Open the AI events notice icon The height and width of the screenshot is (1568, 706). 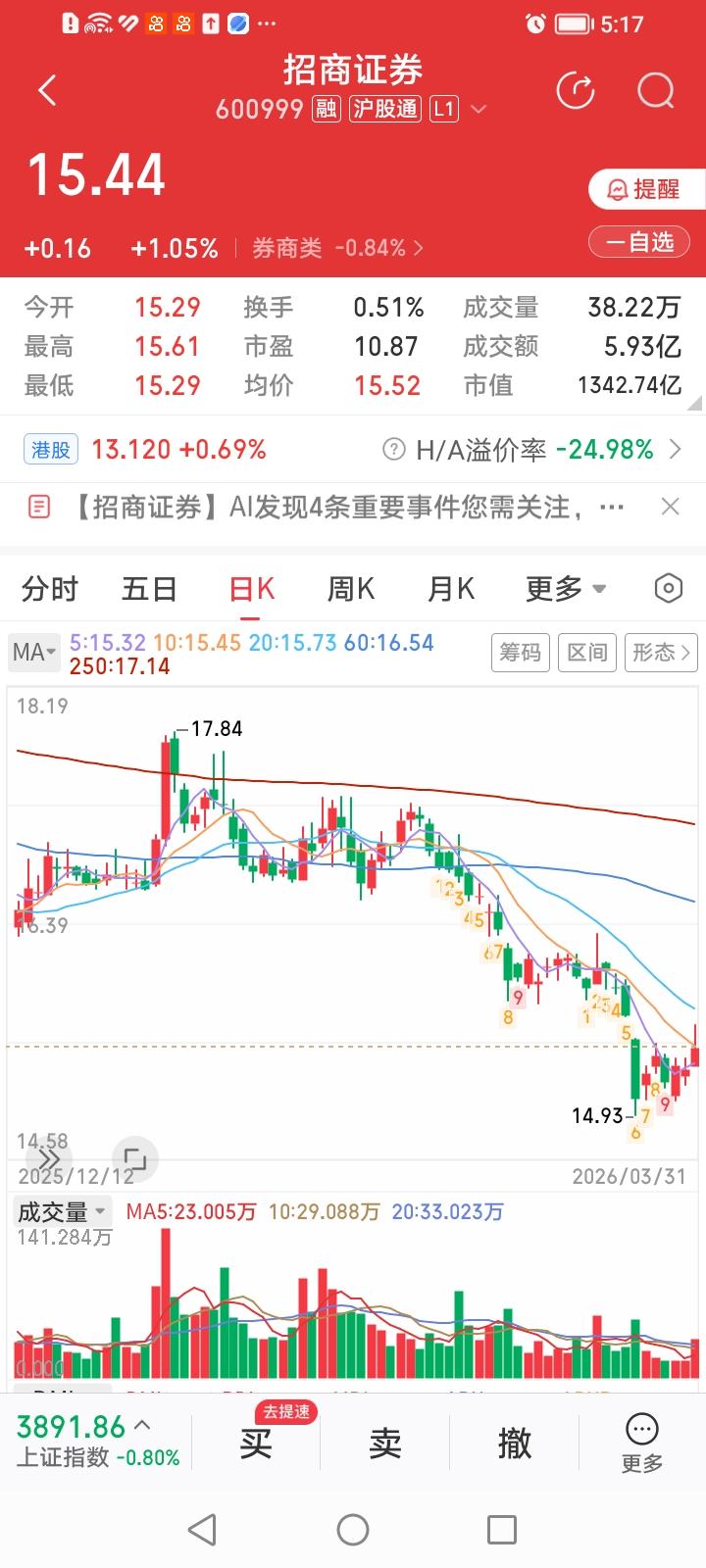39,507
